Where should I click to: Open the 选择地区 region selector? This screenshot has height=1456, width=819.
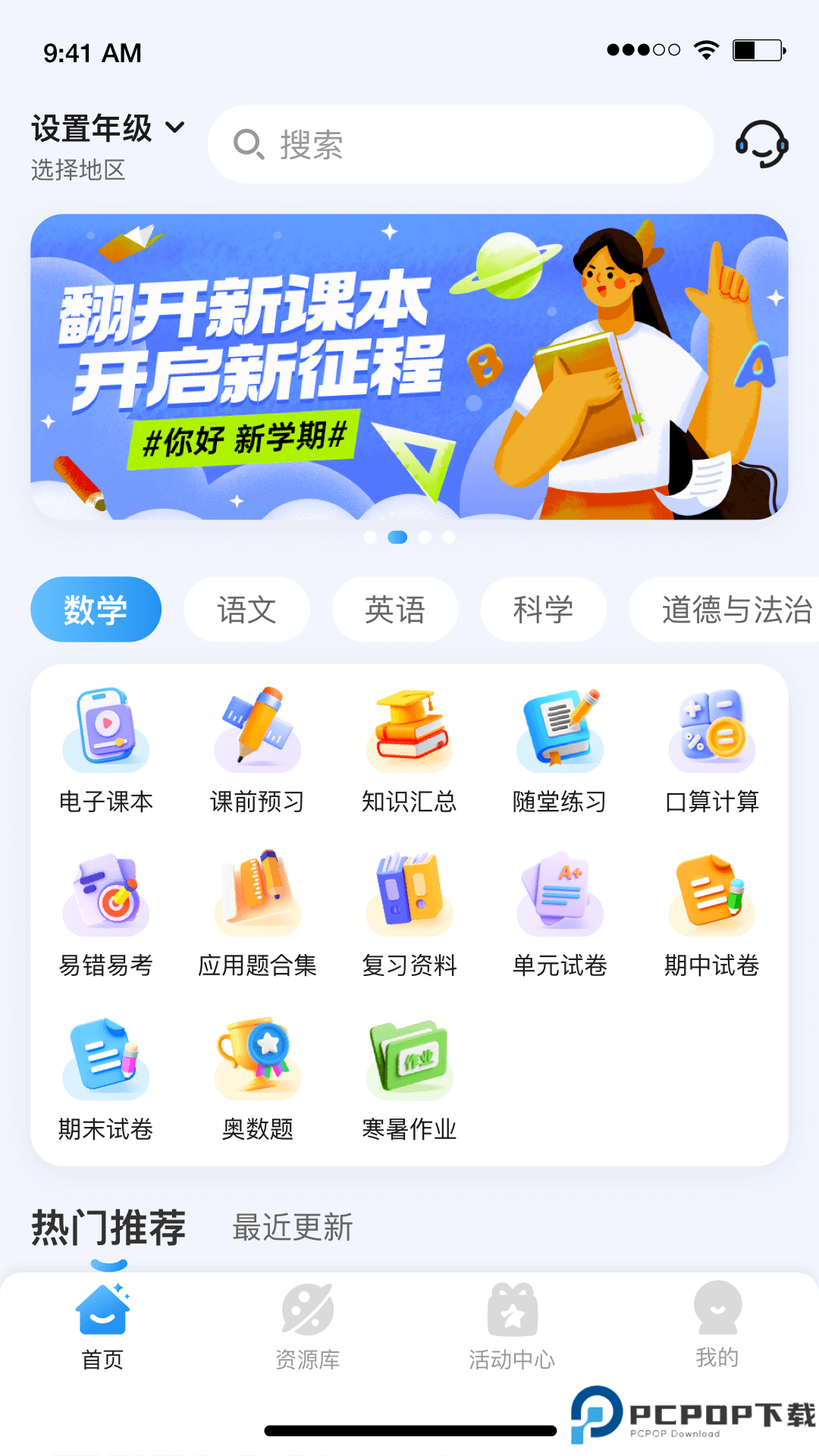[79, 171]
